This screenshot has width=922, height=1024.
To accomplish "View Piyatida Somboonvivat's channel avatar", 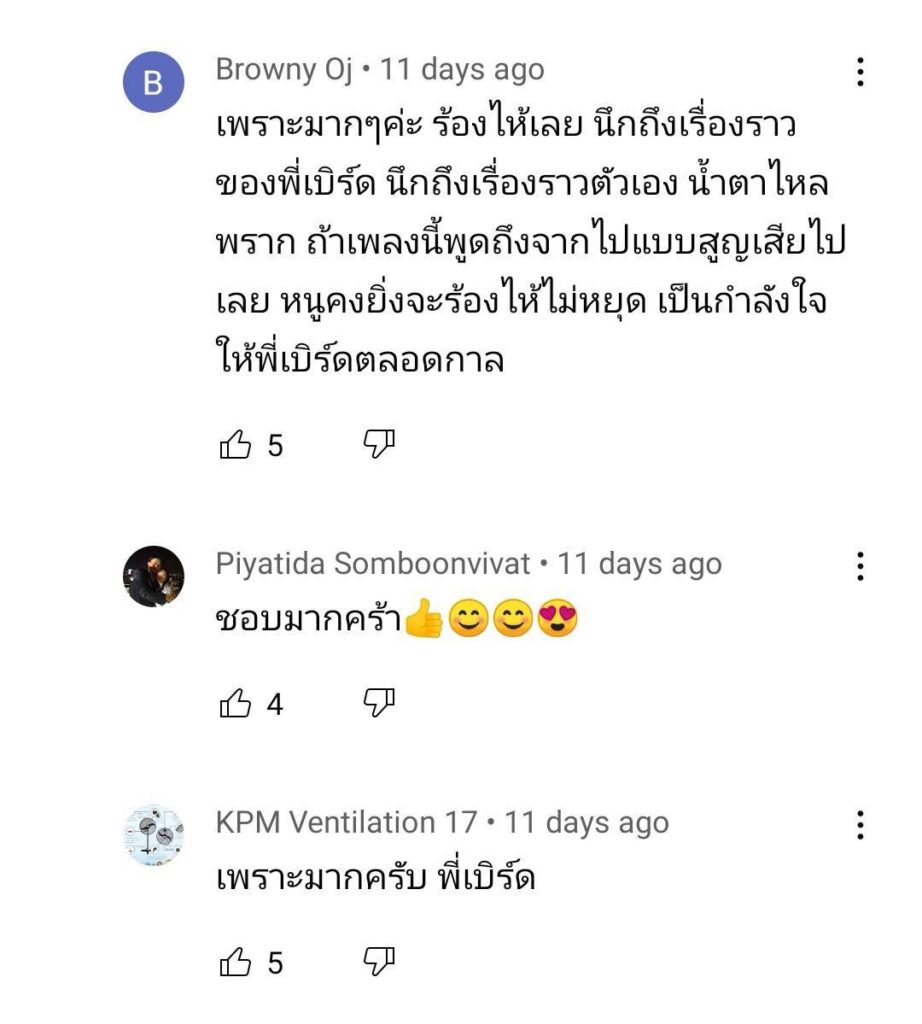I will click(153, 576).
